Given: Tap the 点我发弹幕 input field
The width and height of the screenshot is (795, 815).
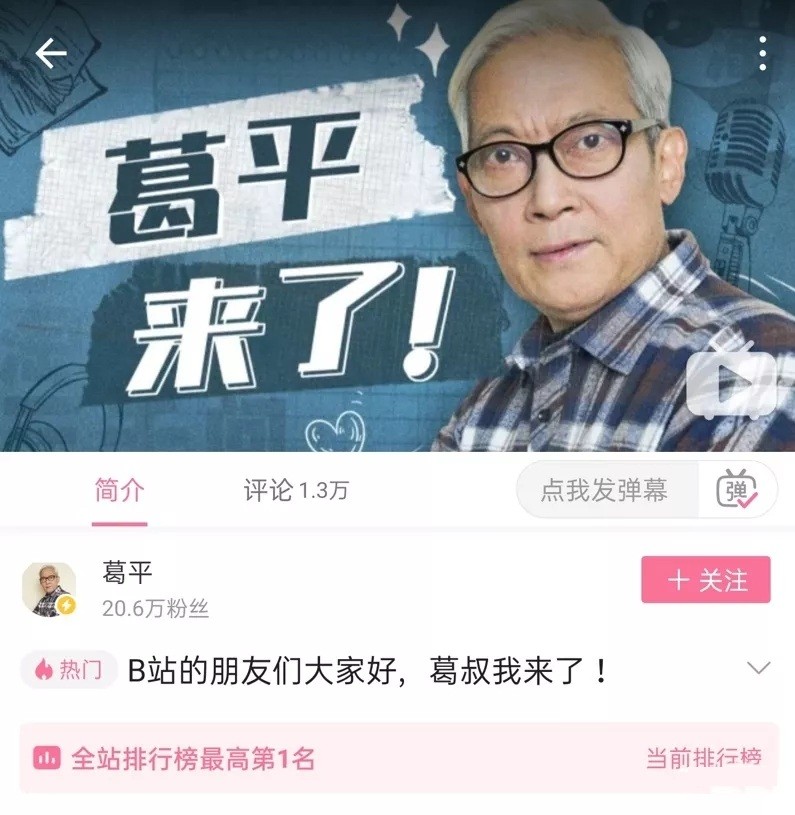Looking at the screenshot, I should tap(605, 490).
